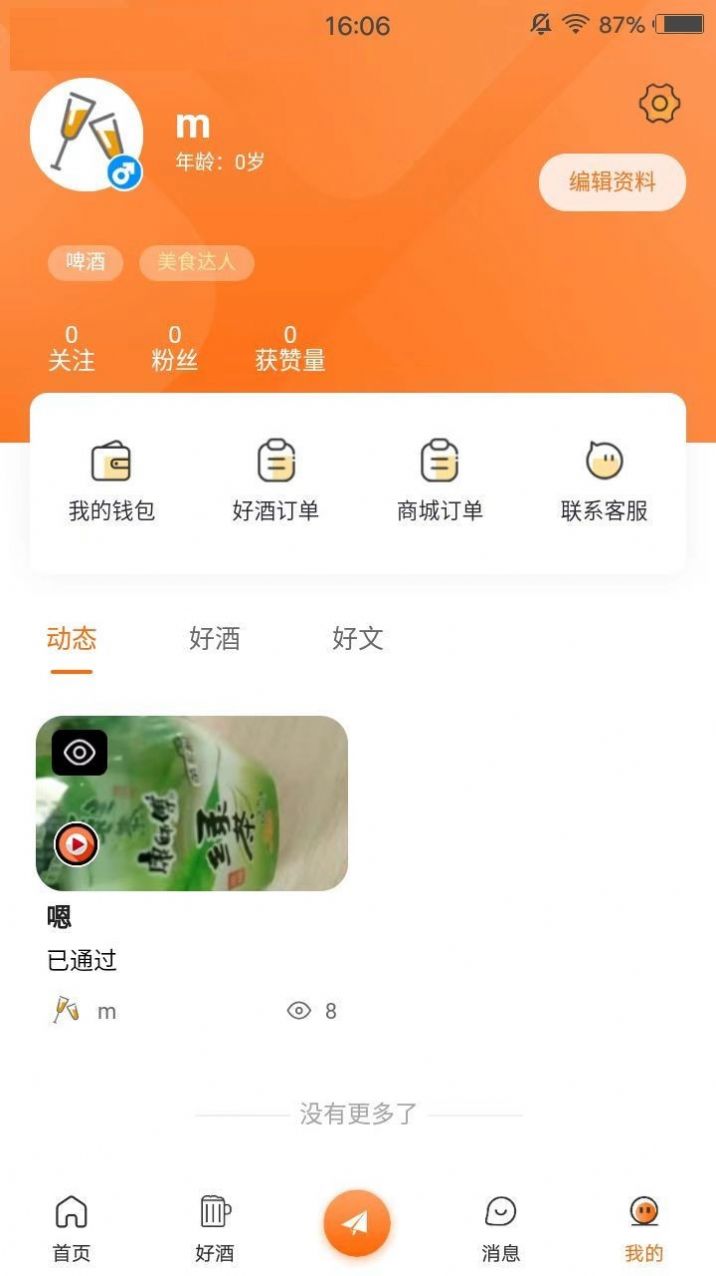Contact support via 联系客服
Screen dimensions: 716x1276
(604, 481)
